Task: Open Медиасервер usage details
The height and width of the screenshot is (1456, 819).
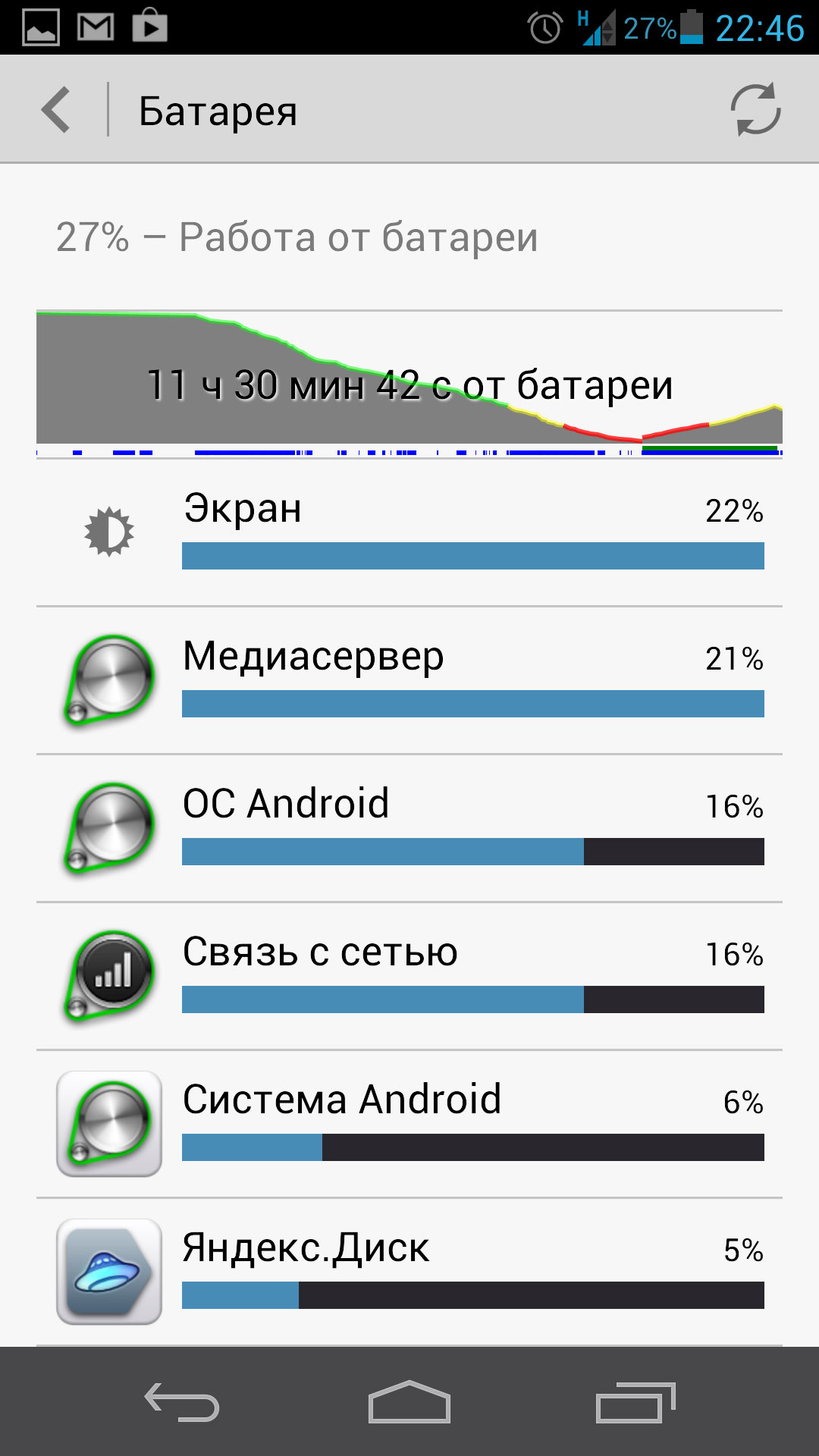Action: pos(409,680)
